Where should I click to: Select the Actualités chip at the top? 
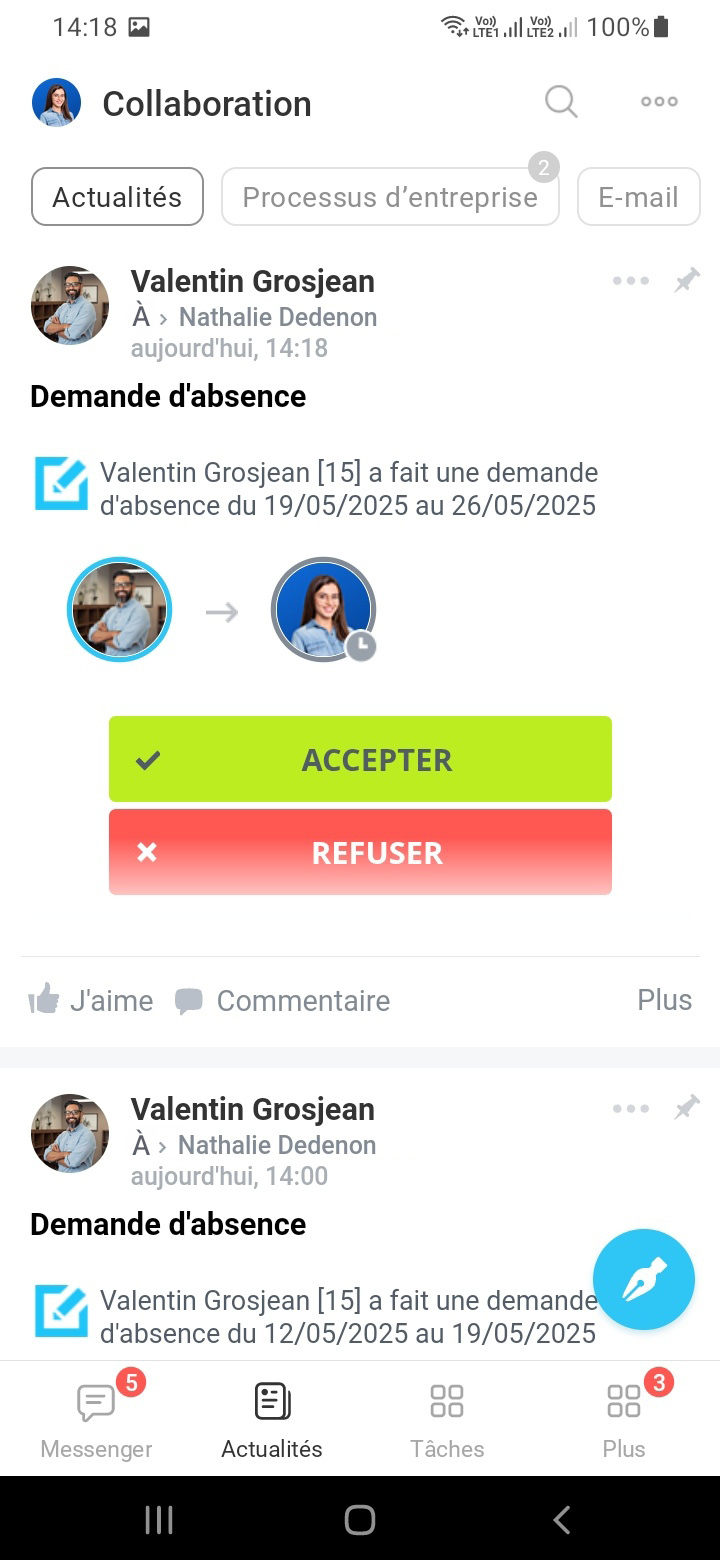[117, 197]
